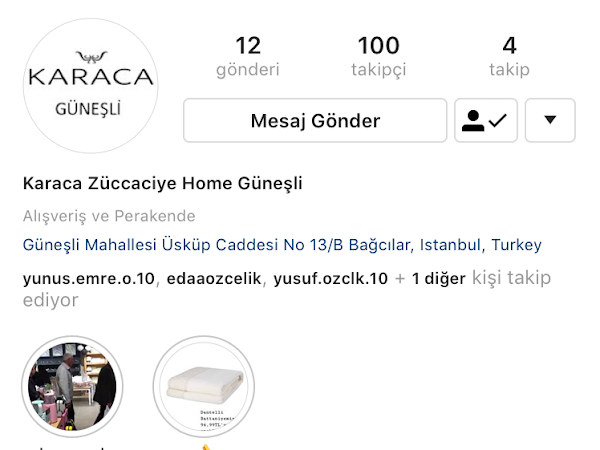This screenshot has height=450, width=600.
Task: View the 12 gönderi posts count
Action: pos(248,56)
